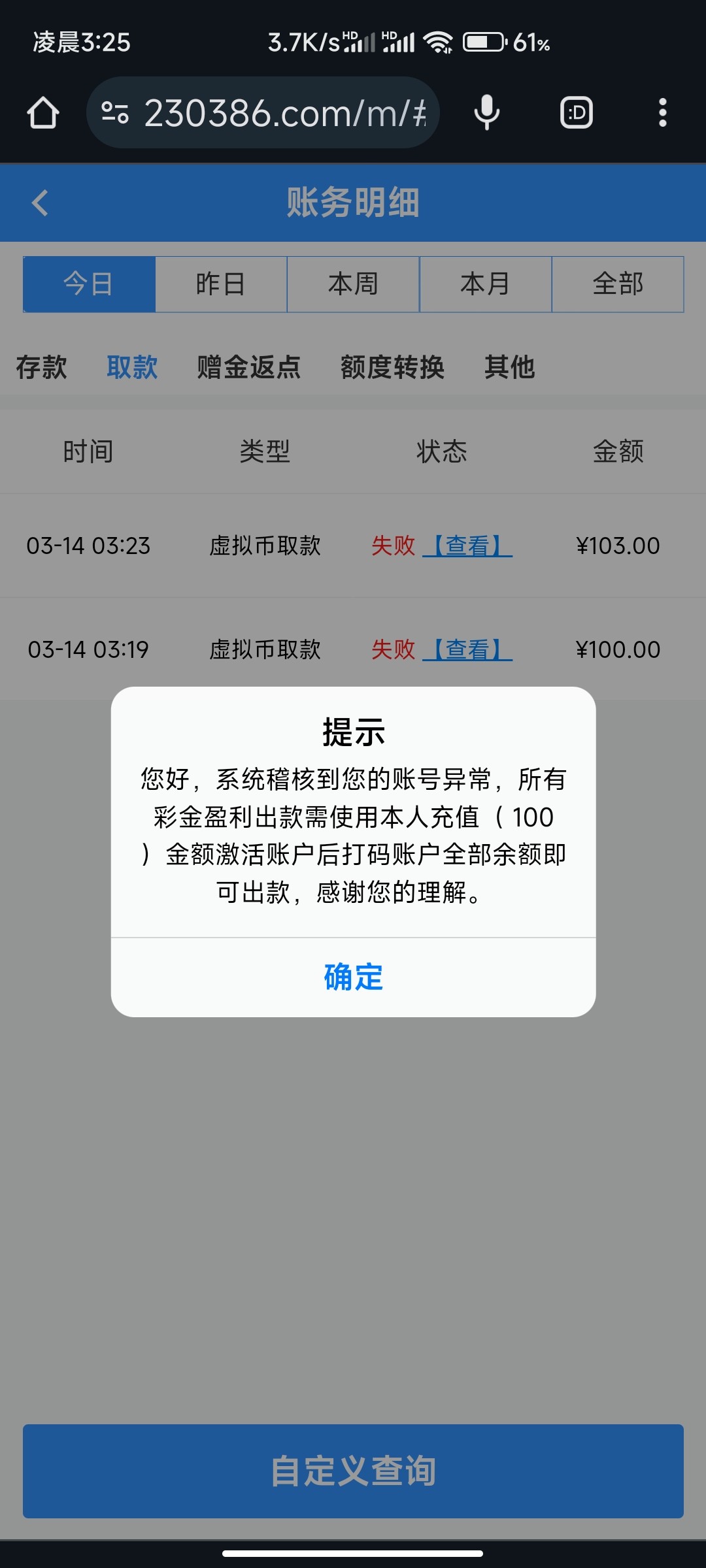The width and height of the screenshot is (706, 1568).
Task: Tap the 自定义查询 button
Action: 353,1471
